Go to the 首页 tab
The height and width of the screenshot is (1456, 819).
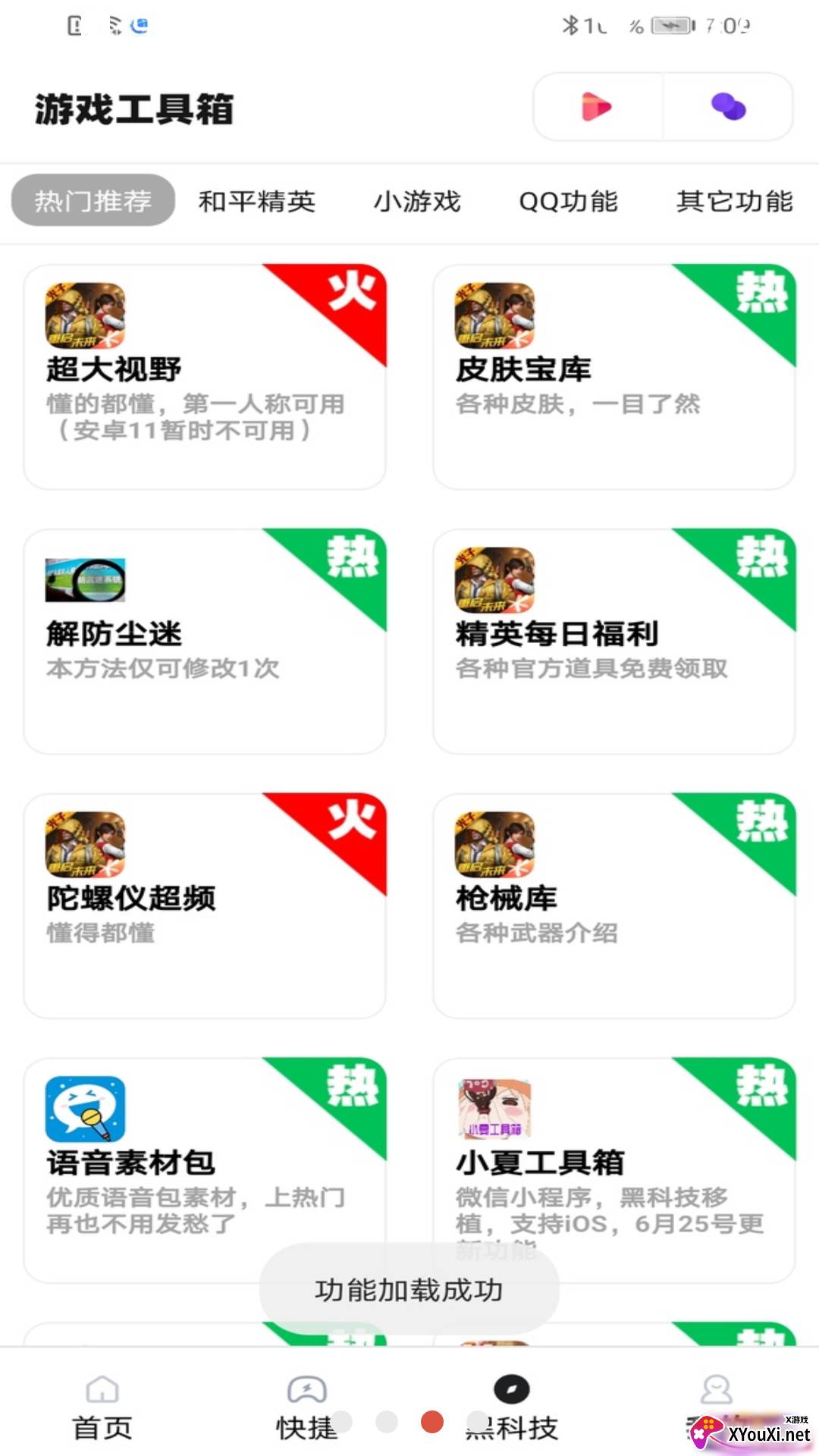pos(102,1407)
